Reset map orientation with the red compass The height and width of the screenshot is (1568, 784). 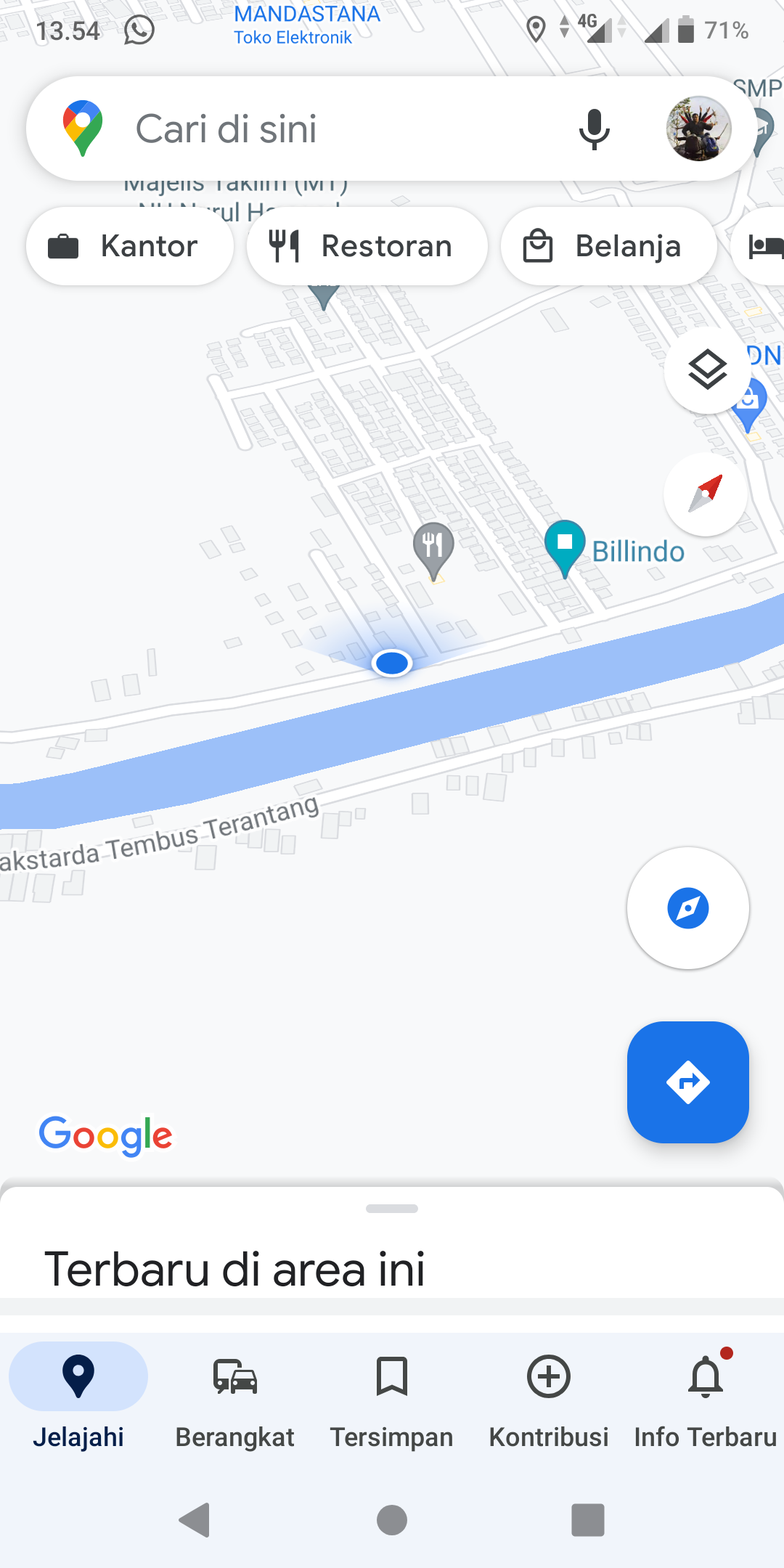pyautogui.click(x=706, y=494)
